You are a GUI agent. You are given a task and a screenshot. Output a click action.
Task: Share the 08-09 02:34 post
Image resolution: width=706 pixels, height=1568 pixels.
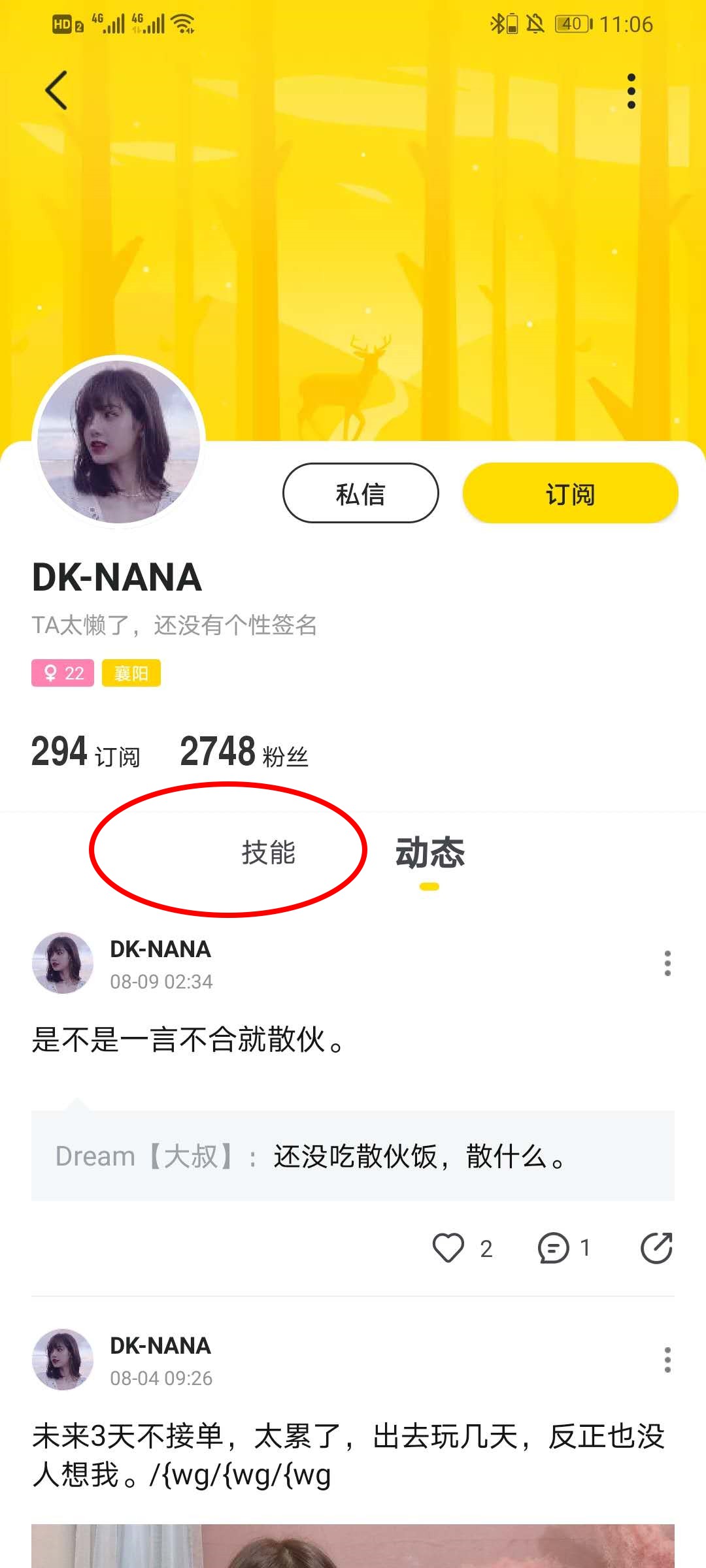coord(656,1248)
